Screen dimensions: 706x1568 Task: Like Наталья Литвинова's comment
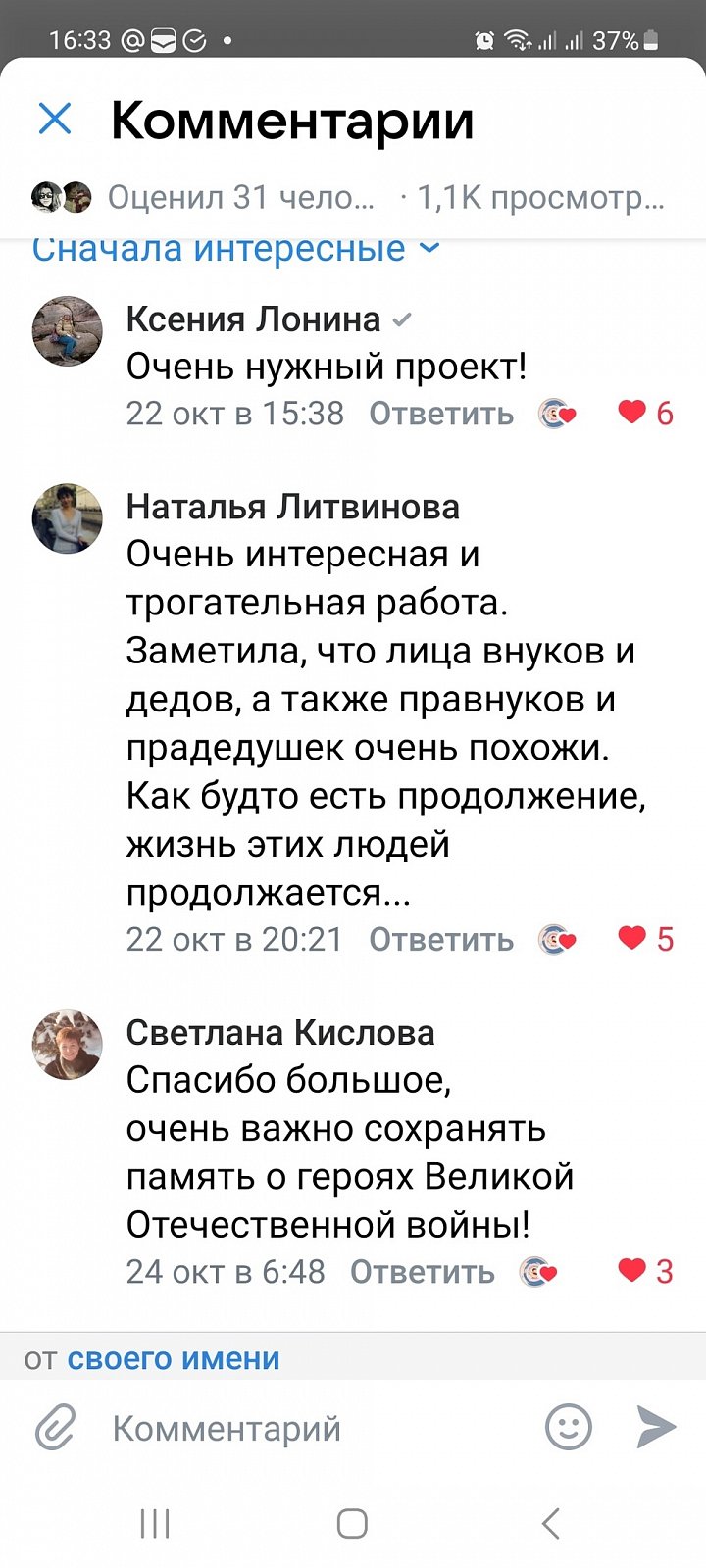(x=644, y=939)
